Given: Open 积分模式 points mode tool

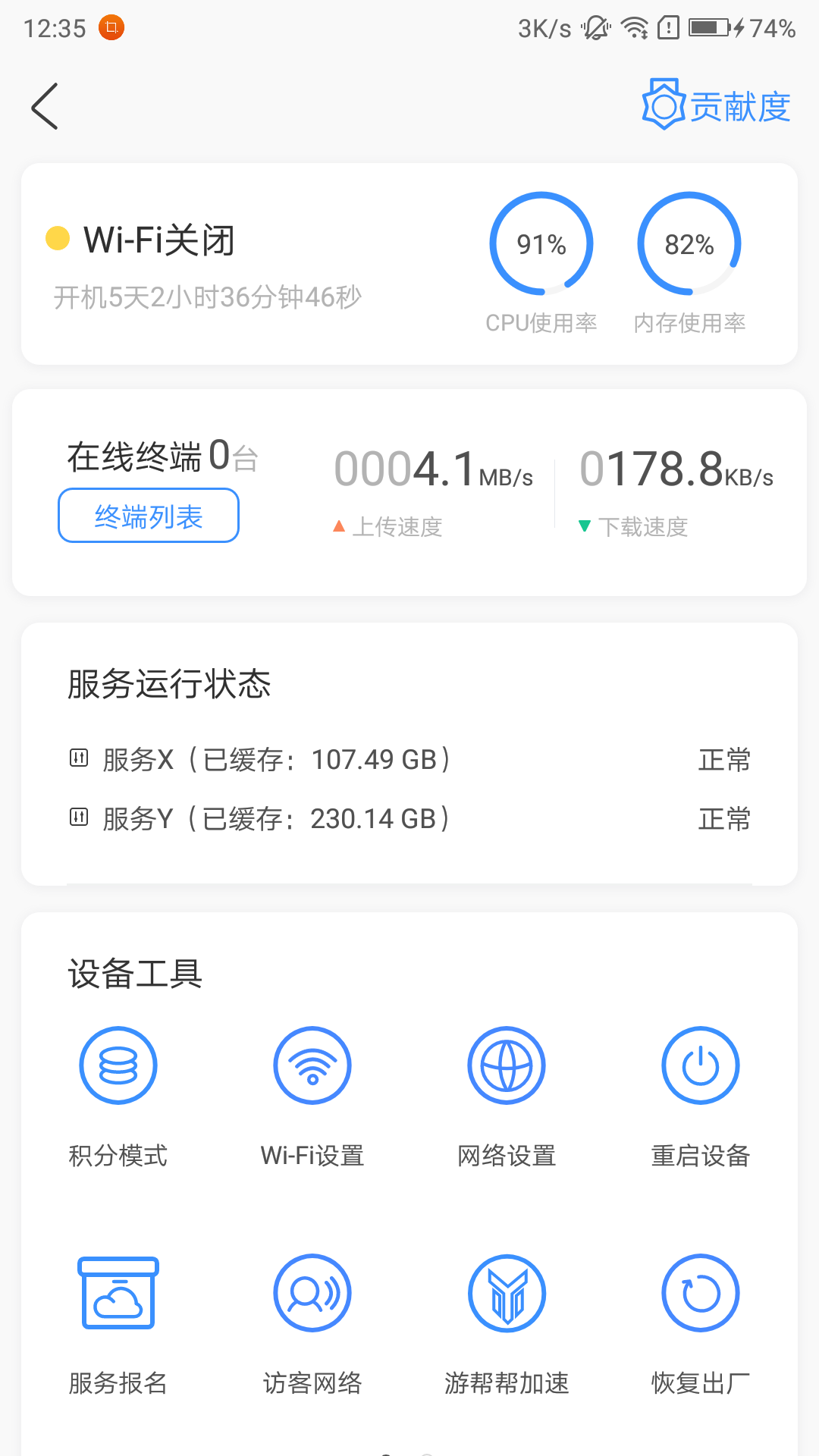Looking at the screenshot, I should click(x=118, y=1065).
